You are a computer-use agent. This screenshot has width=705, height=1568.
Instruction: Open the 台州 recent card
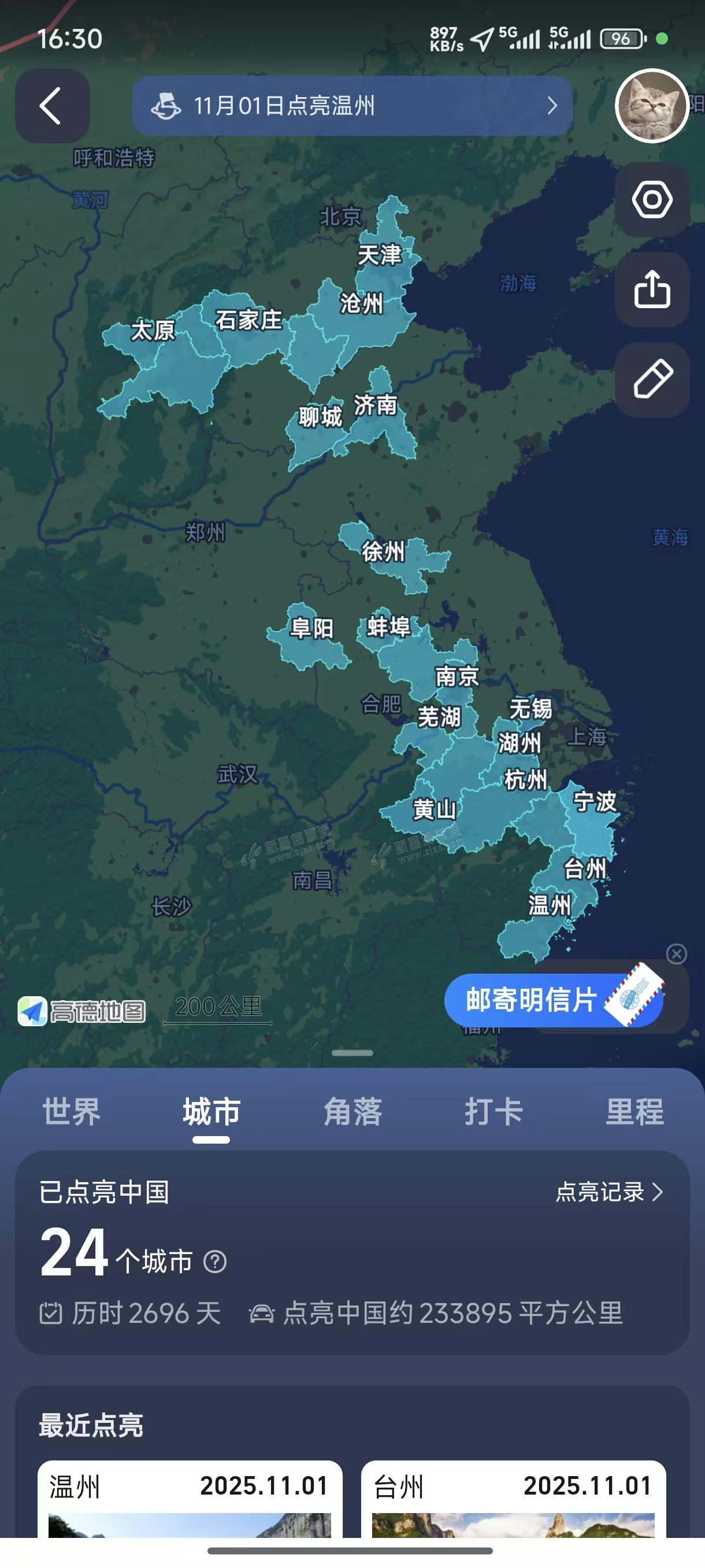point(513,1498)
